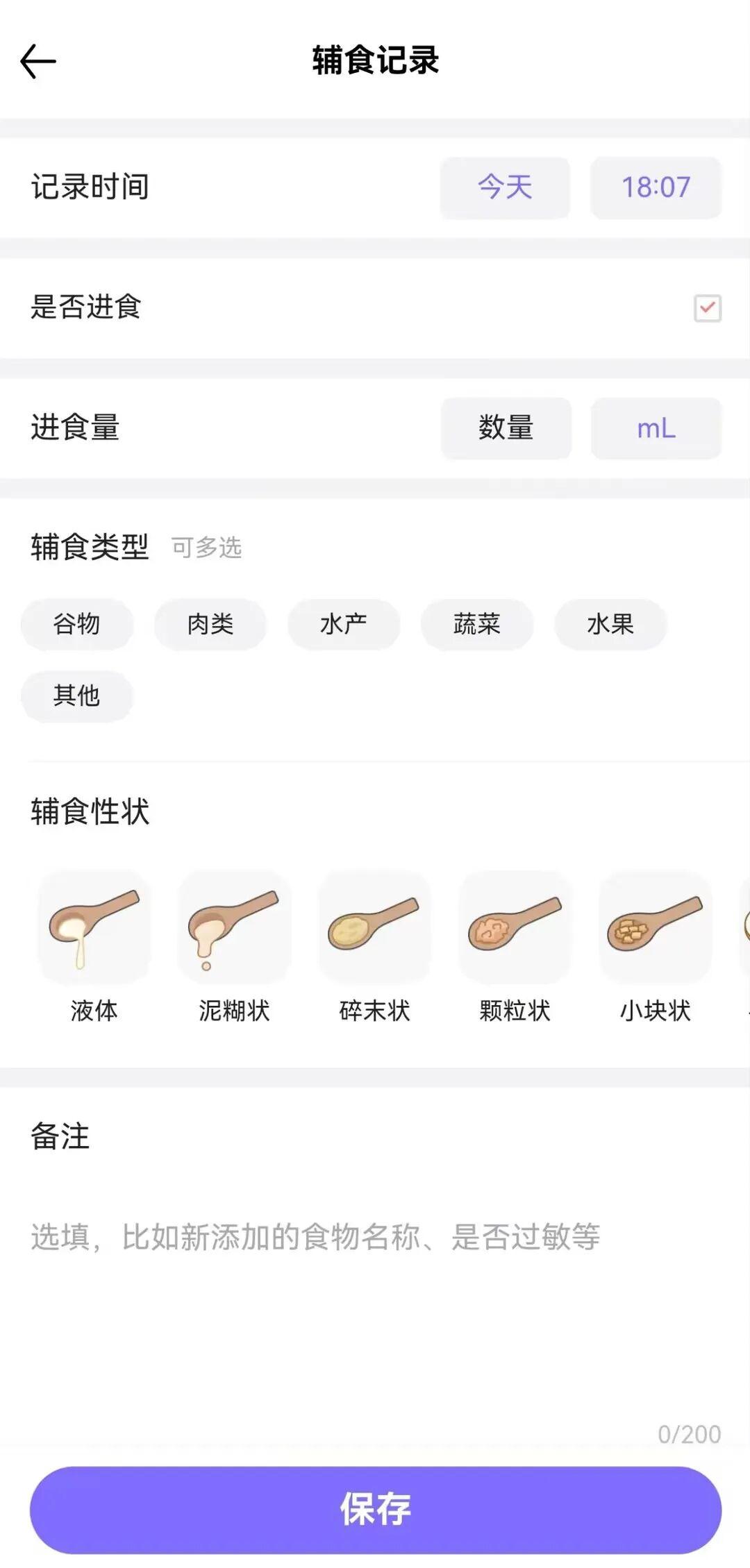Choose 水产 as food type
750x1568 pixels.
[x=344, y=624]
